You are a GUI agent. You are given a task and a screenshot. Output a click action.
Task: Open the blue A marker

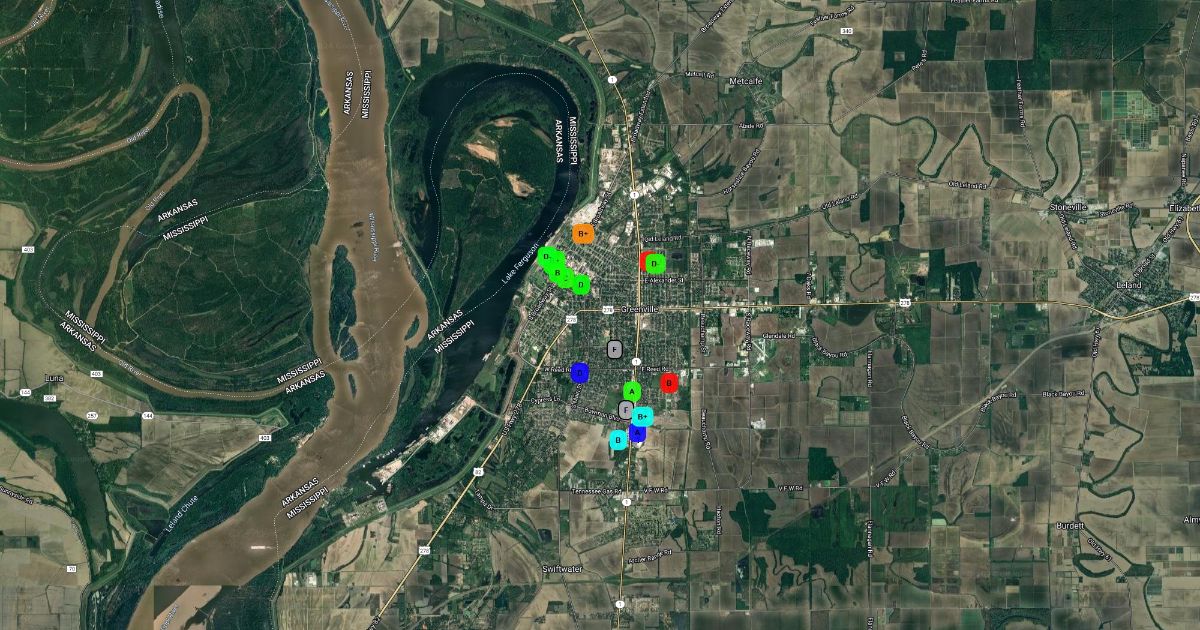coord(638,434)
